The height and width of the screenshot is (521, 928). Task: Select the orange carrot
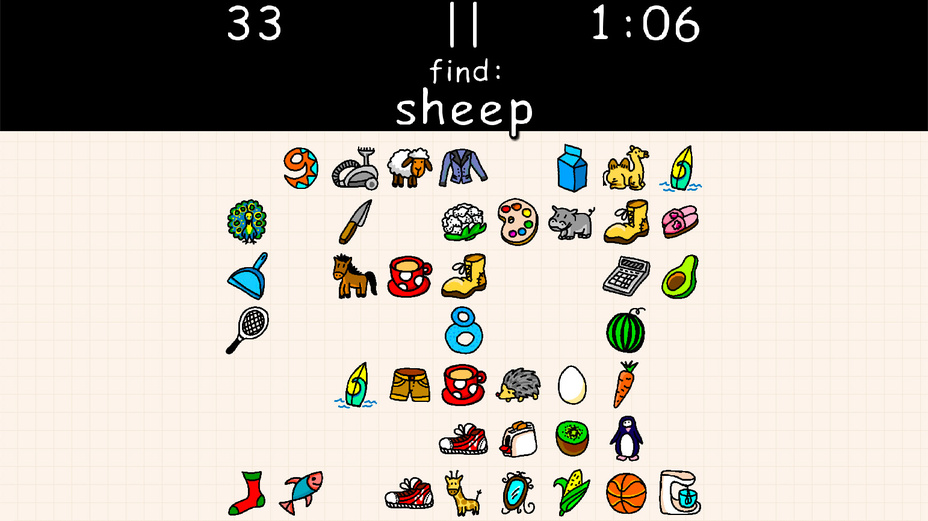tap(626, 384)
